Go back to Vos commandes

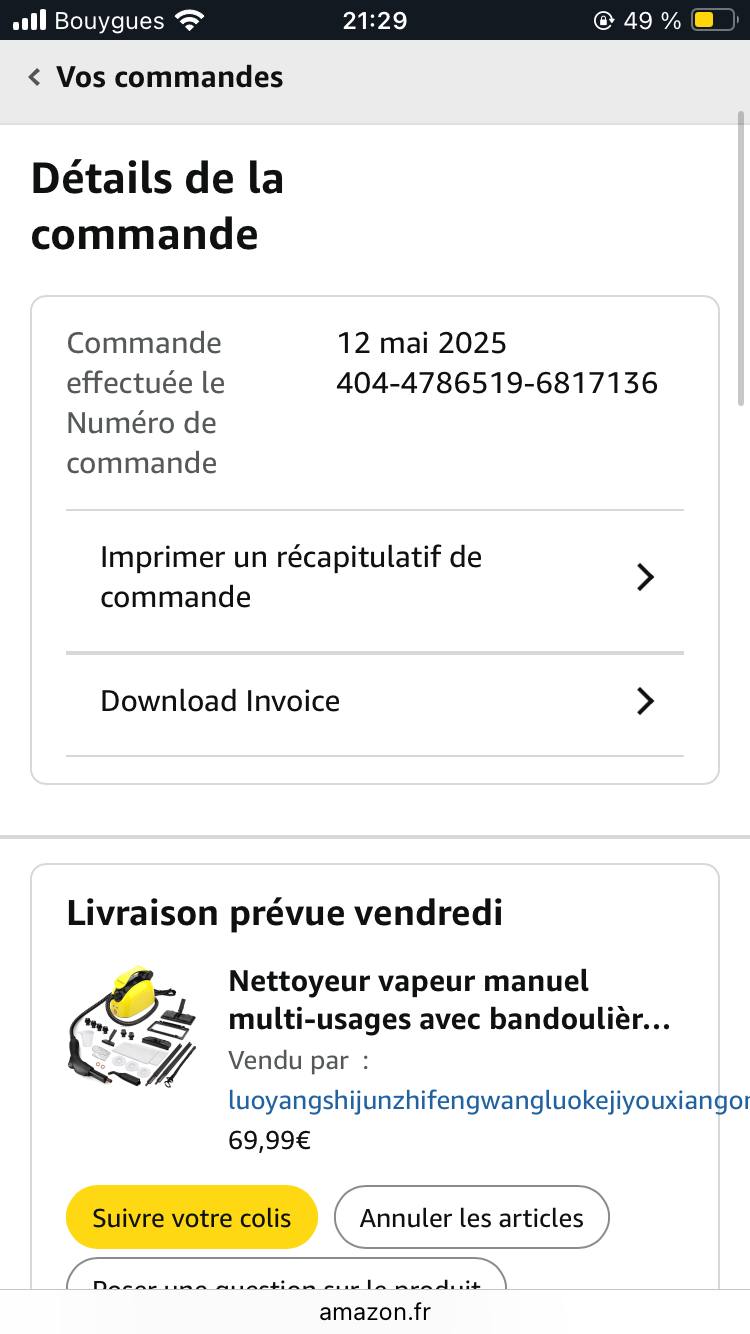point(155,77)
